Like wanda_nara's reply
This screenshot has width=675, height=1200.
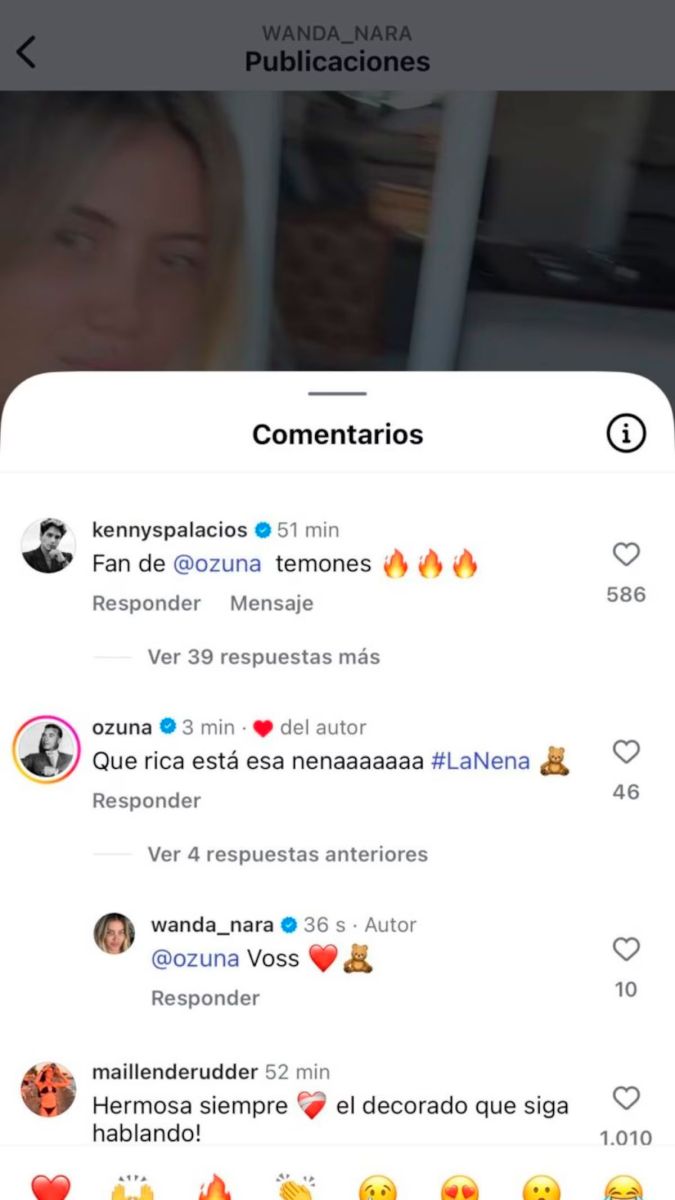click(626, 949)
